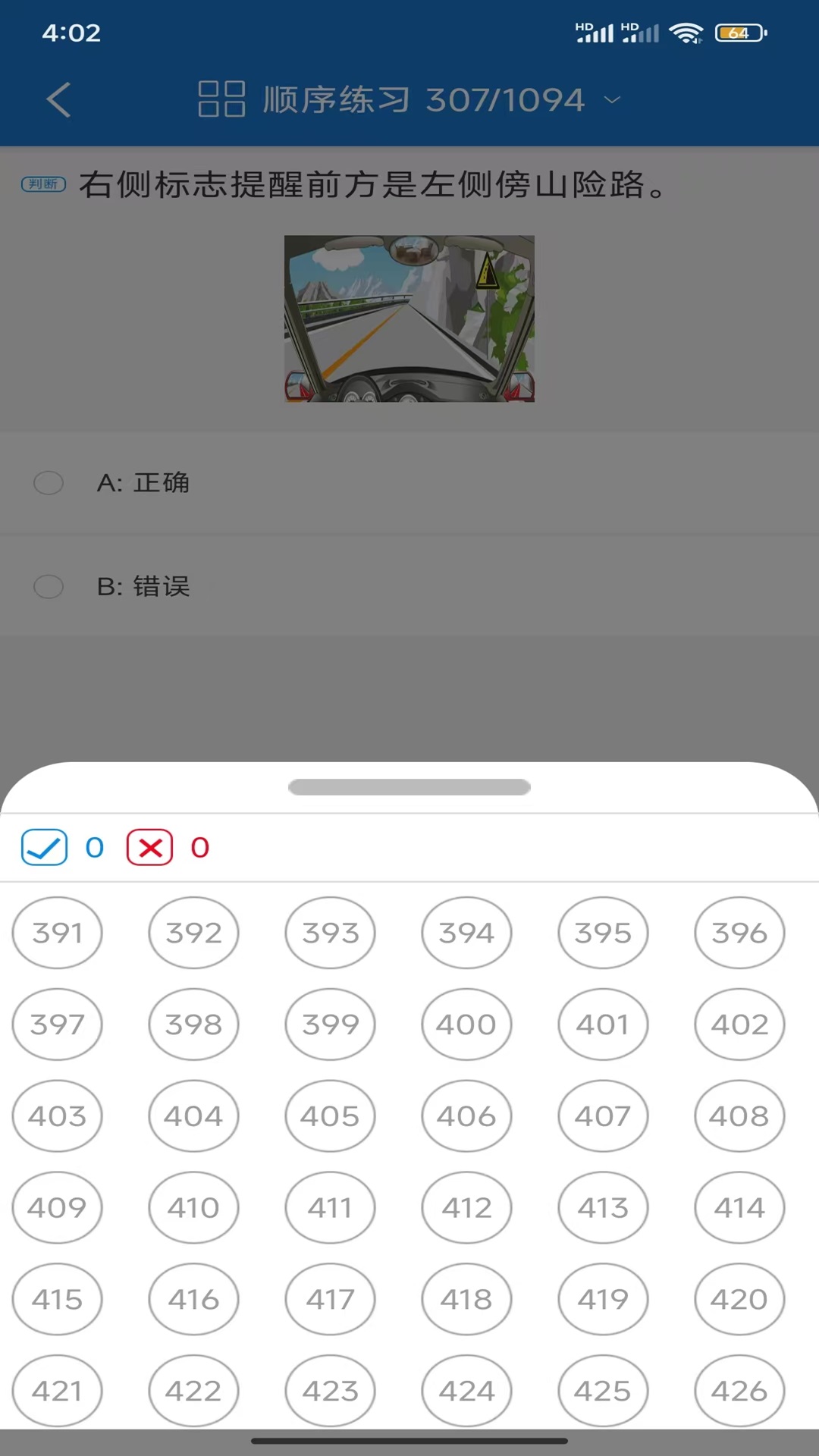Click the grid icon beside the title
This screenshot has height=1456, width=819.
[221, 99]
